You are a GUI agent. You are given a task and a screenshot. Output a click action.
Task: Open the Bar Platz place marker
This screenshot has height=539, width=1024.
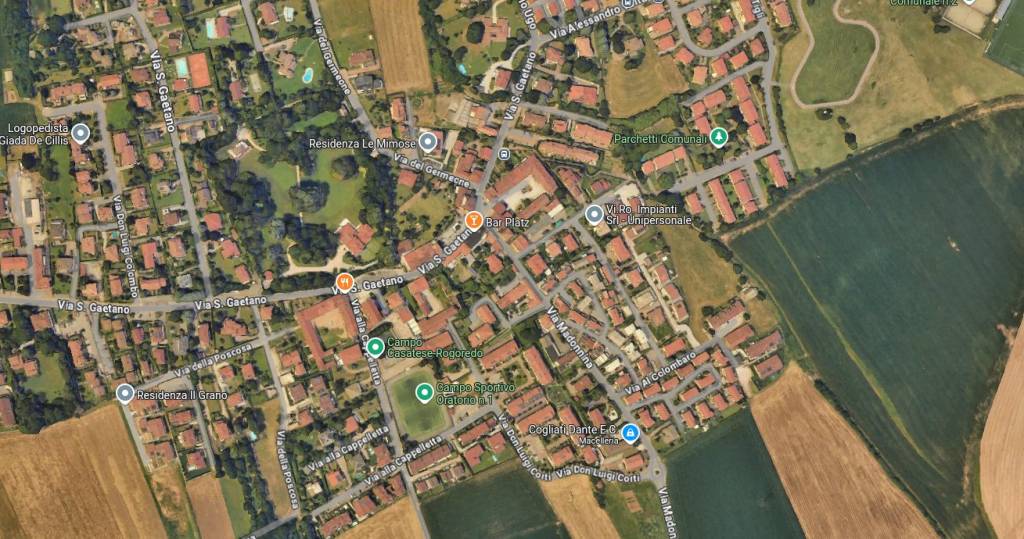pyautogui.click(x=474, y=220)
